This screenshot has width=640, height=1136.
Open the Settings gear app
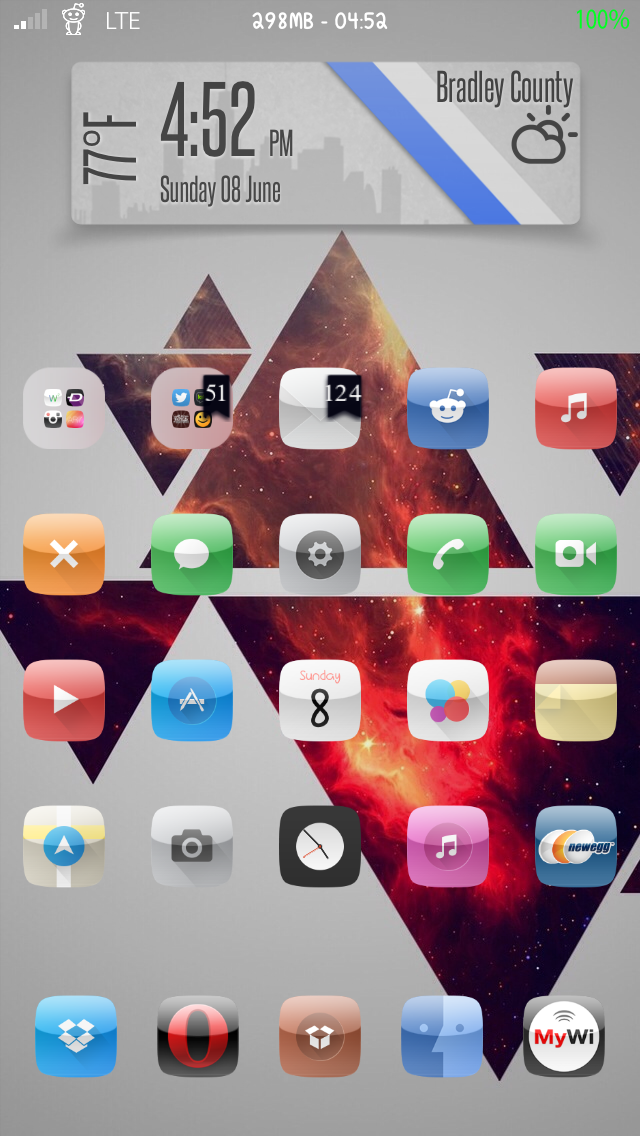(x=320, y=554)
